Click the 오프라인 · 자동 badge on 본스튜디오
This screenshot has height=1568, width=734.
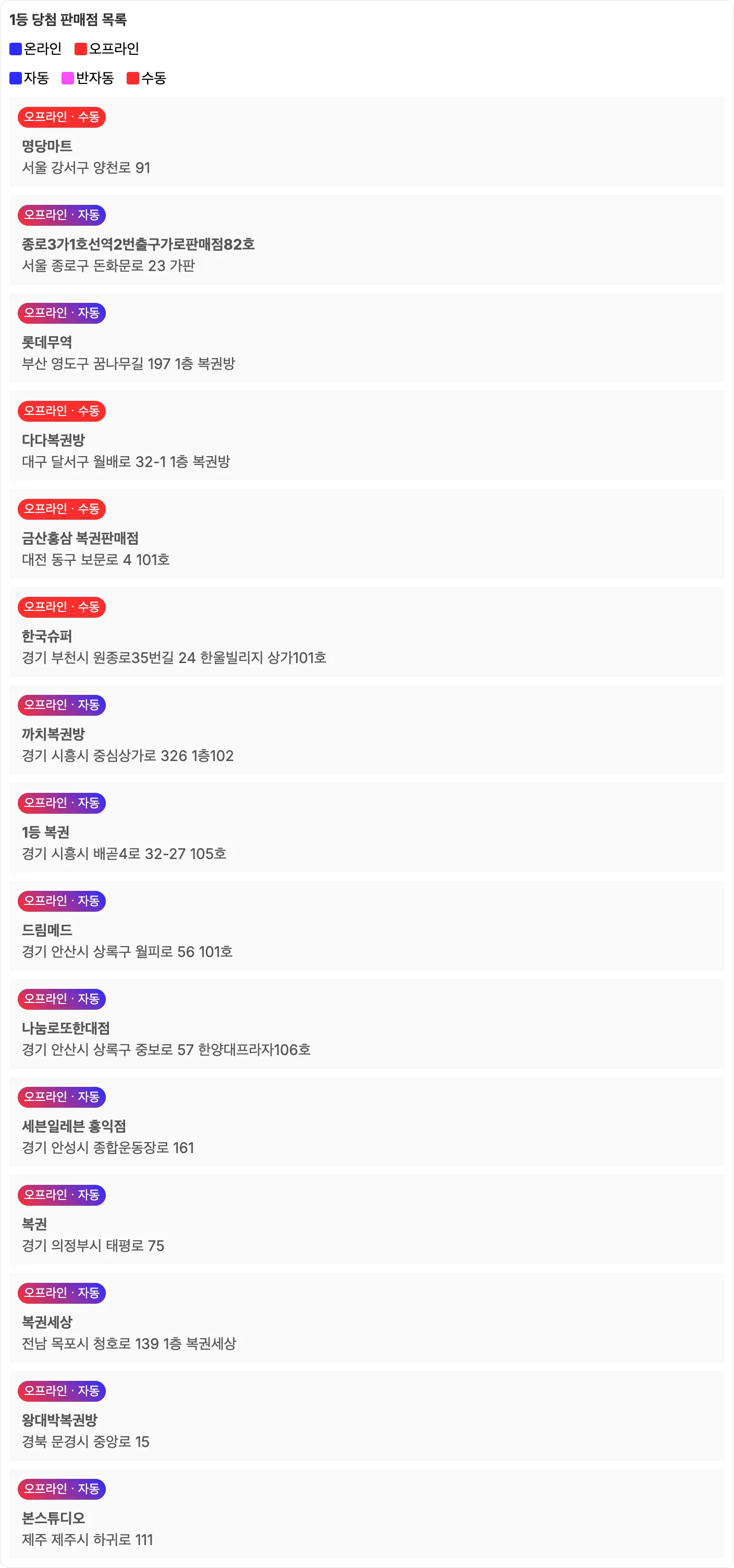[61, 1490]
